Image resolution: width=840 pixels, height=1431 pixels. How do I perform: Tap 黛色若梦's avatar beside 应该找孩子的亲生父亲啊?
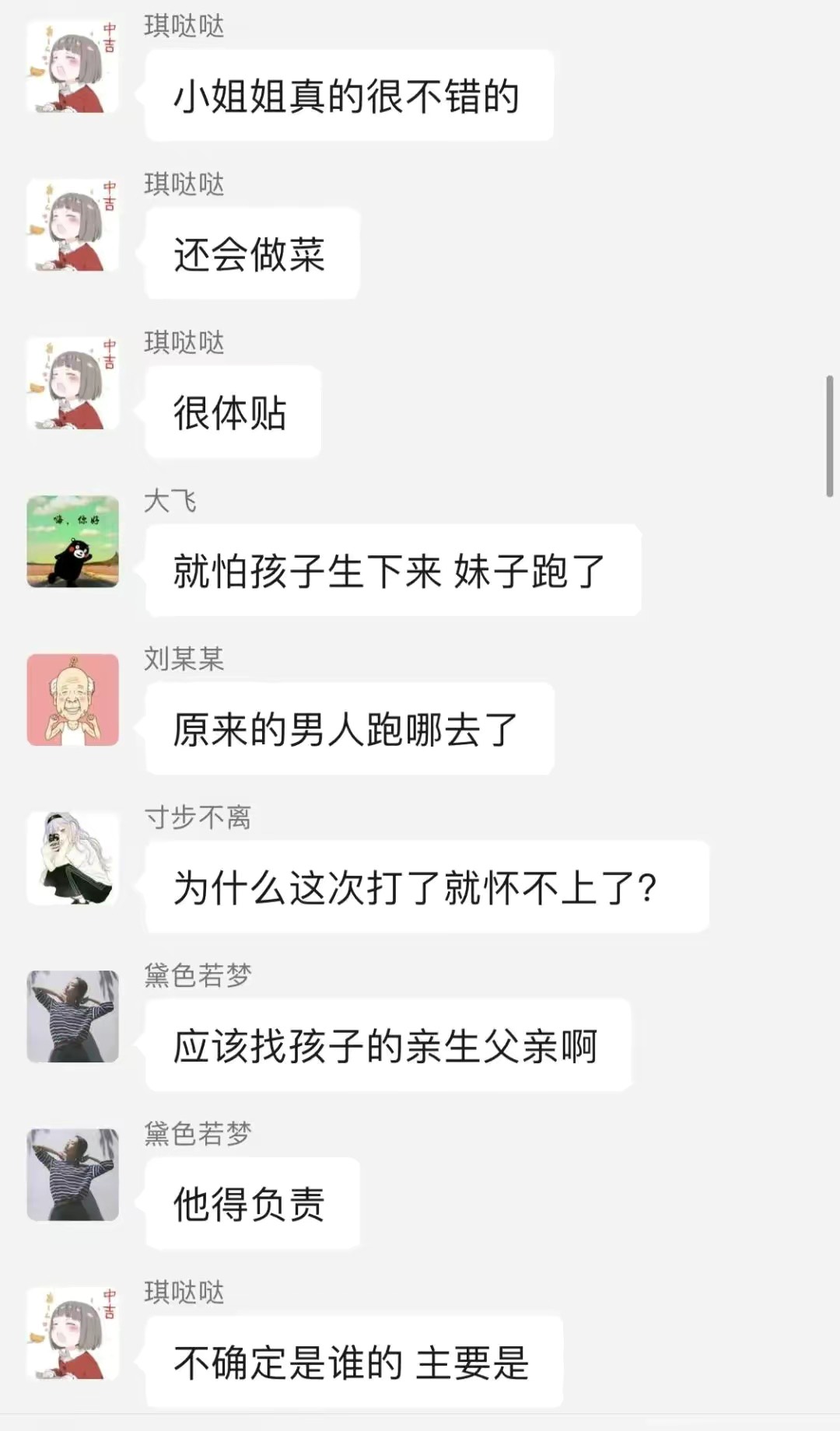coord(72,1016)
